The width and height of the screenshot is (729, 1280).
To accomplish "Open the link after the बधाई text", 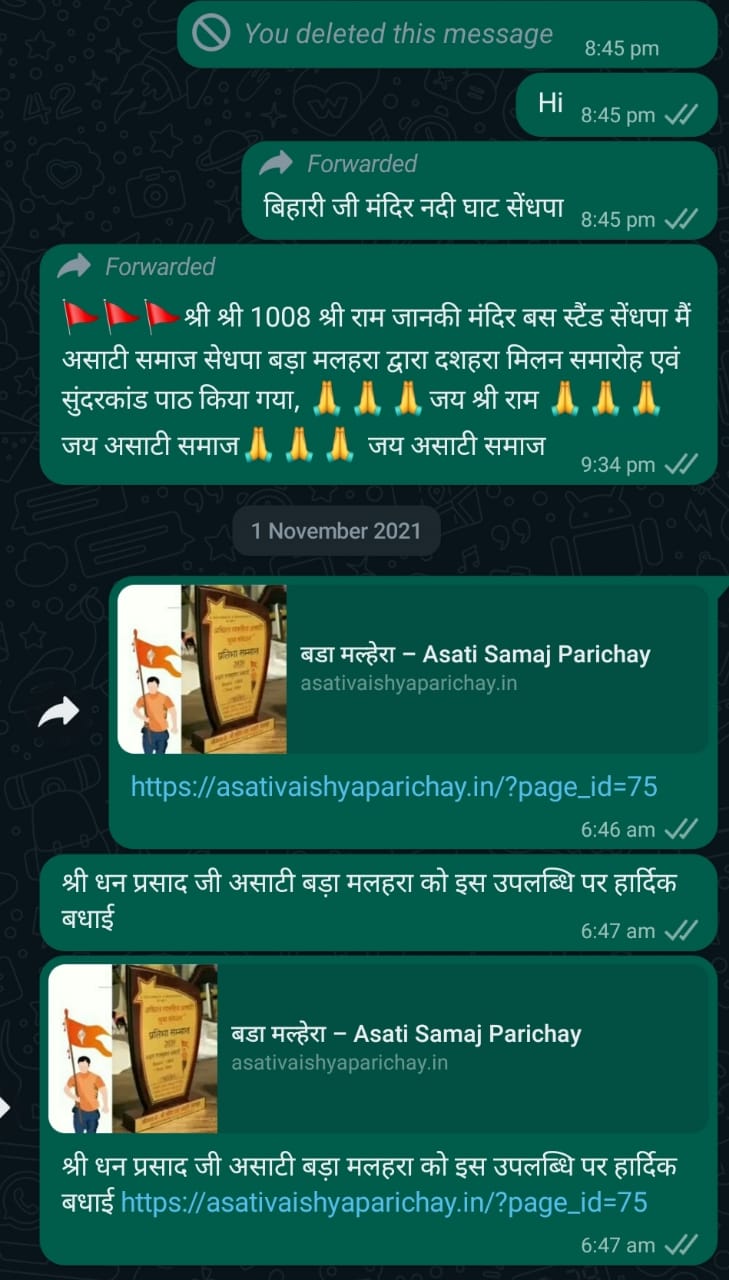I will (x=384, y=1202).
